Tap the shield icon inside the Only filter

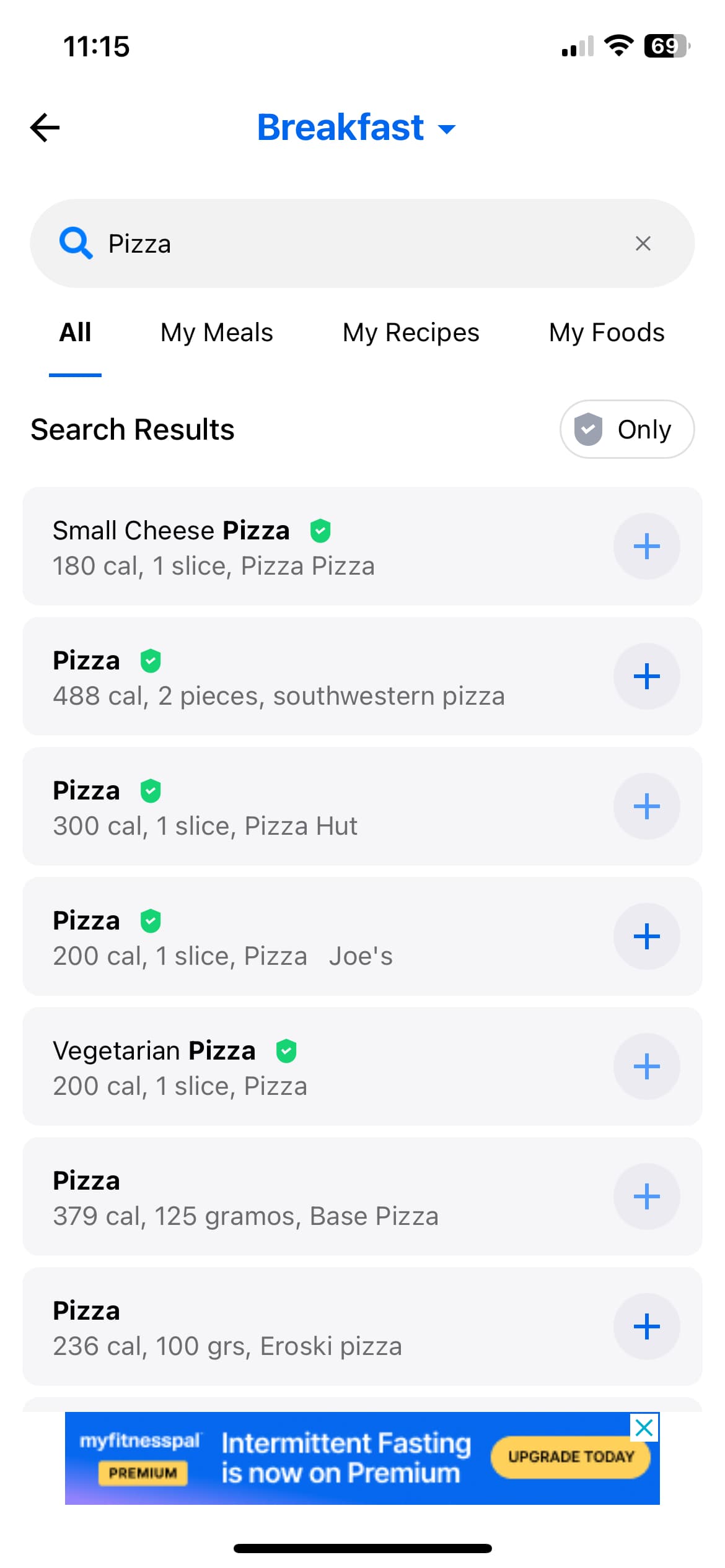[589, 429]
